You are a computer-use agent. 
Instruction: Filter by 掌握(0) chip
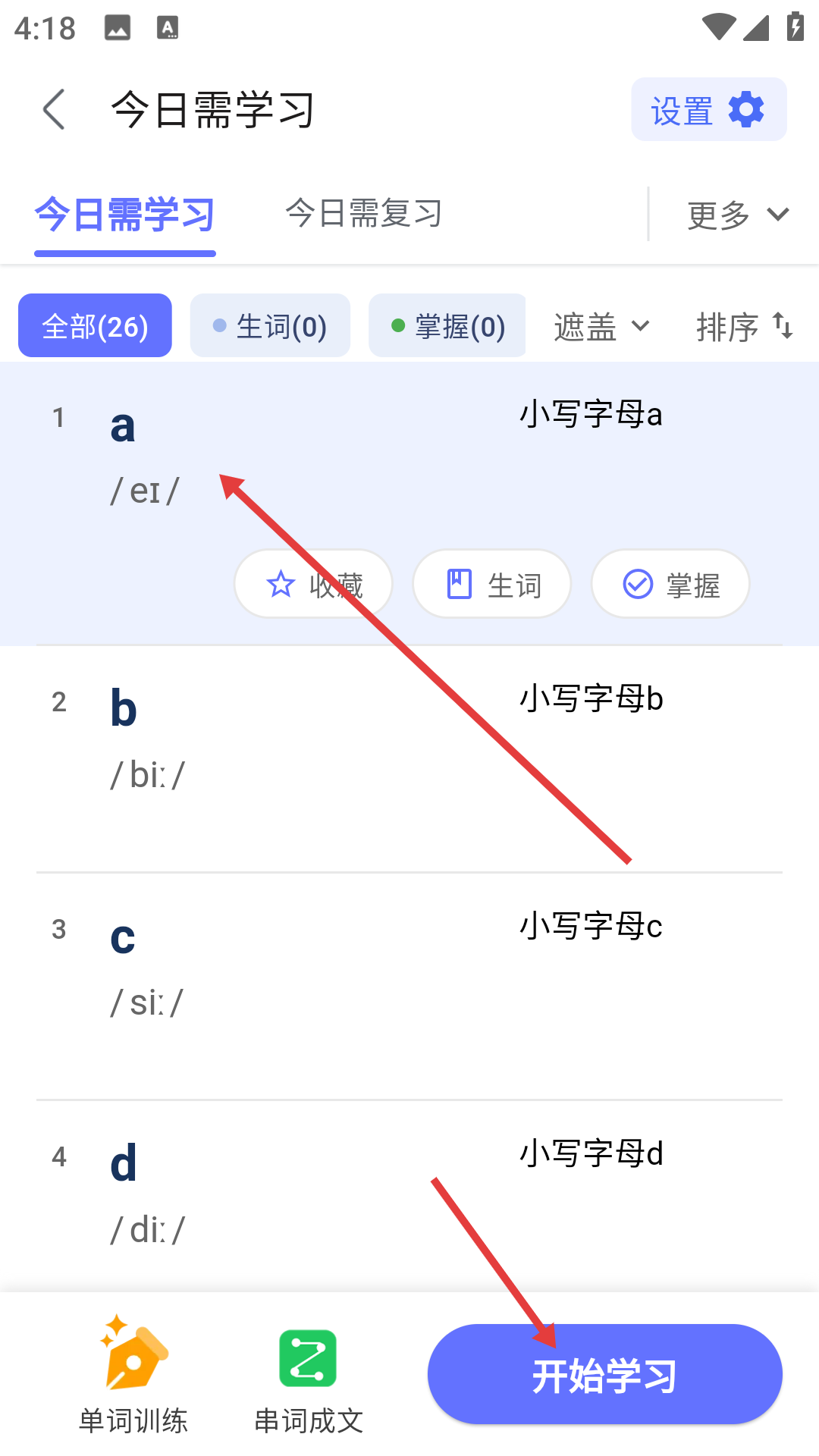(447, 326)
